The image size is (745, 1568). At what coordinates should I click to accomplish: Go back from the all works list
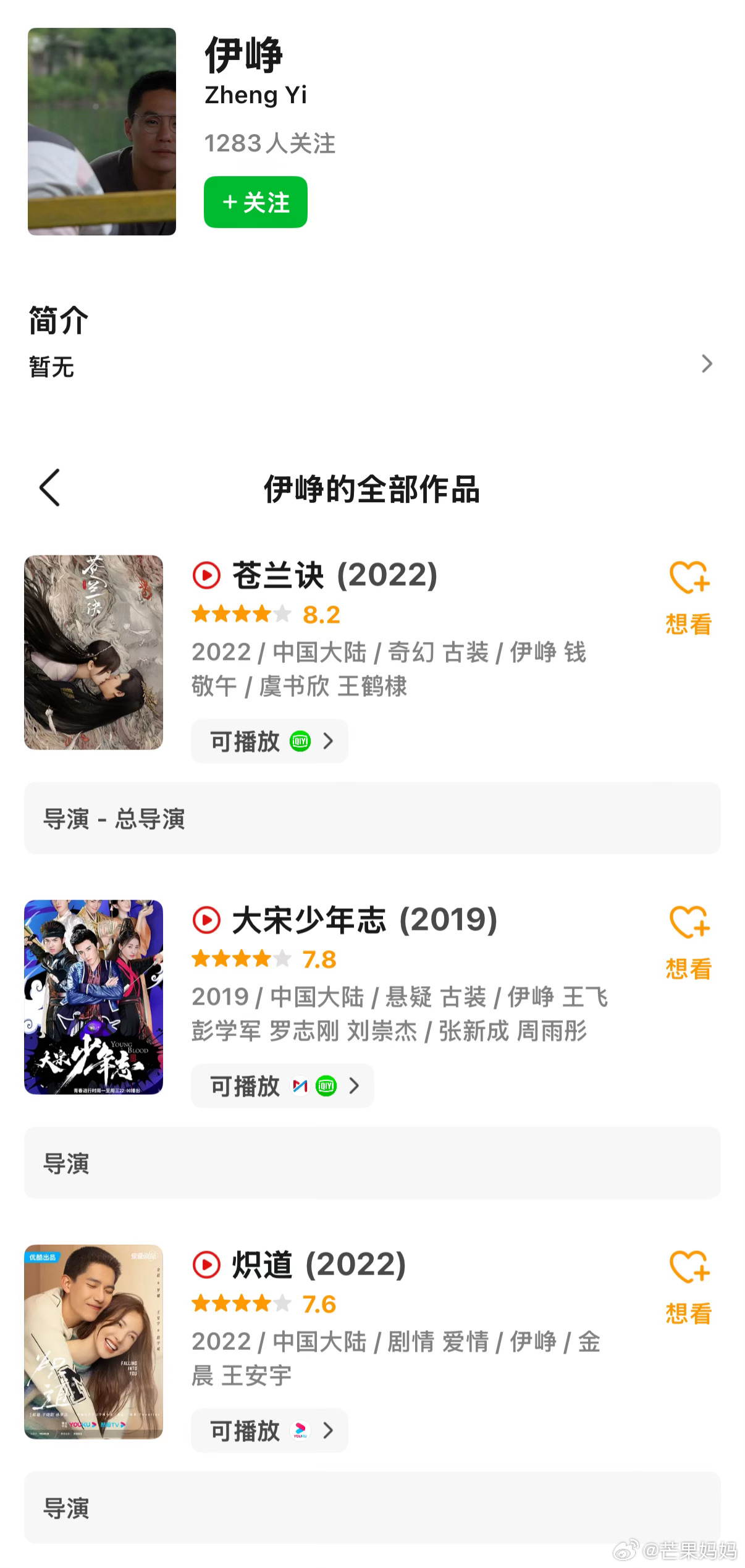click(50, 487)
